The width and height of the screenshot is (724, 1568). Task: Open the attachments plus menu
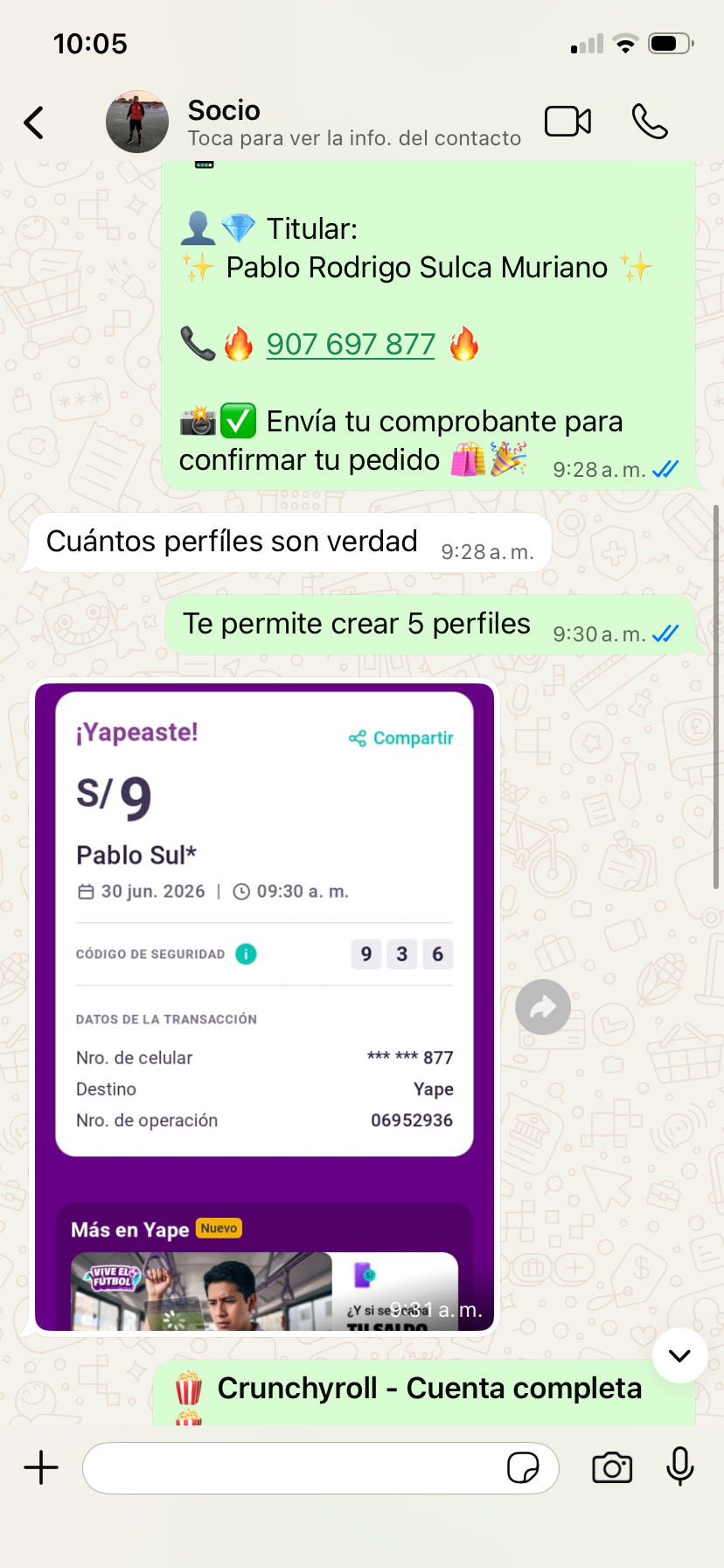(41, 1467)
